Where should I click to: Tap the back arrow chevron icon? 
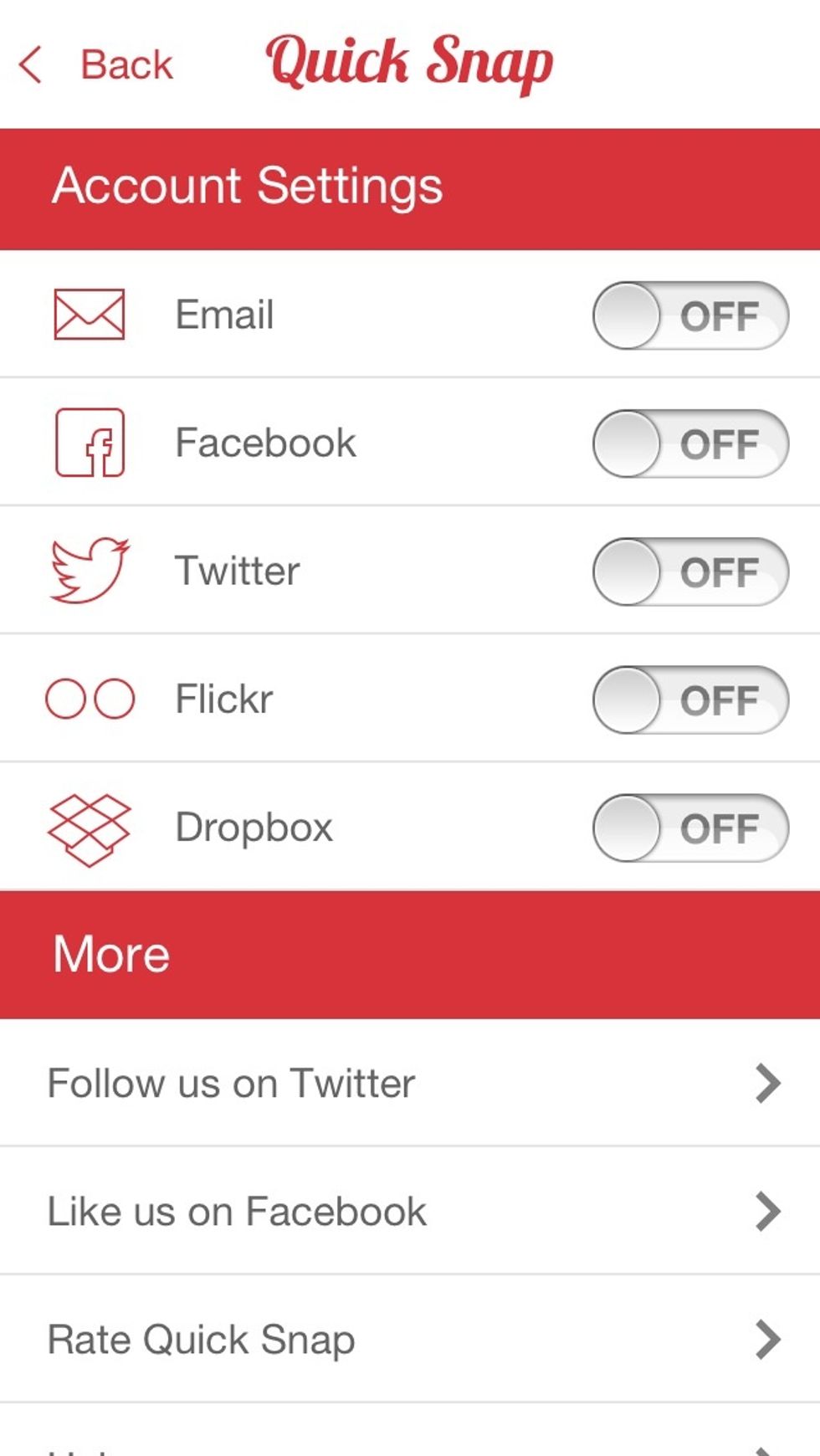(31, 64)
